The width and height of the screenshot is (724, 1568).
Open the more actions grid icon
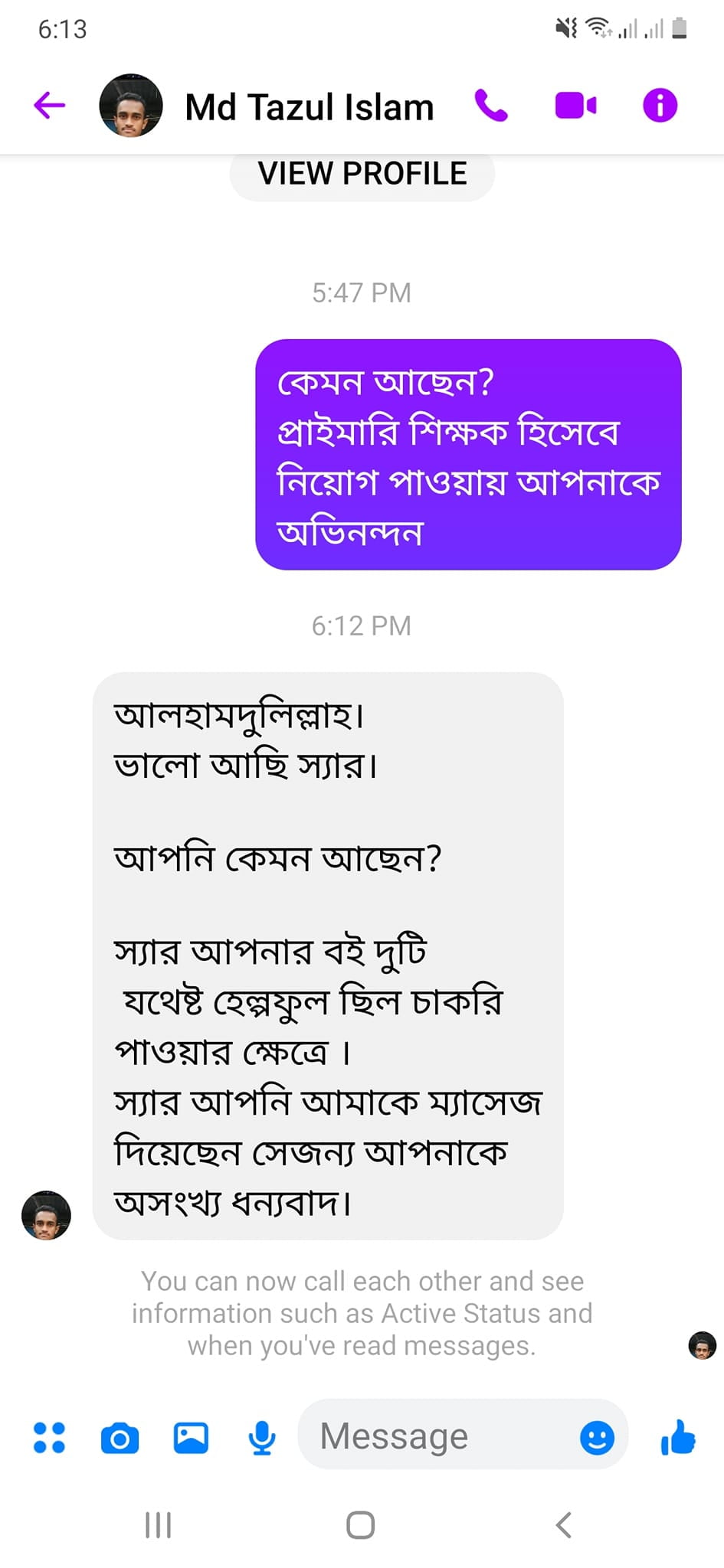(x=50, y=1437)
